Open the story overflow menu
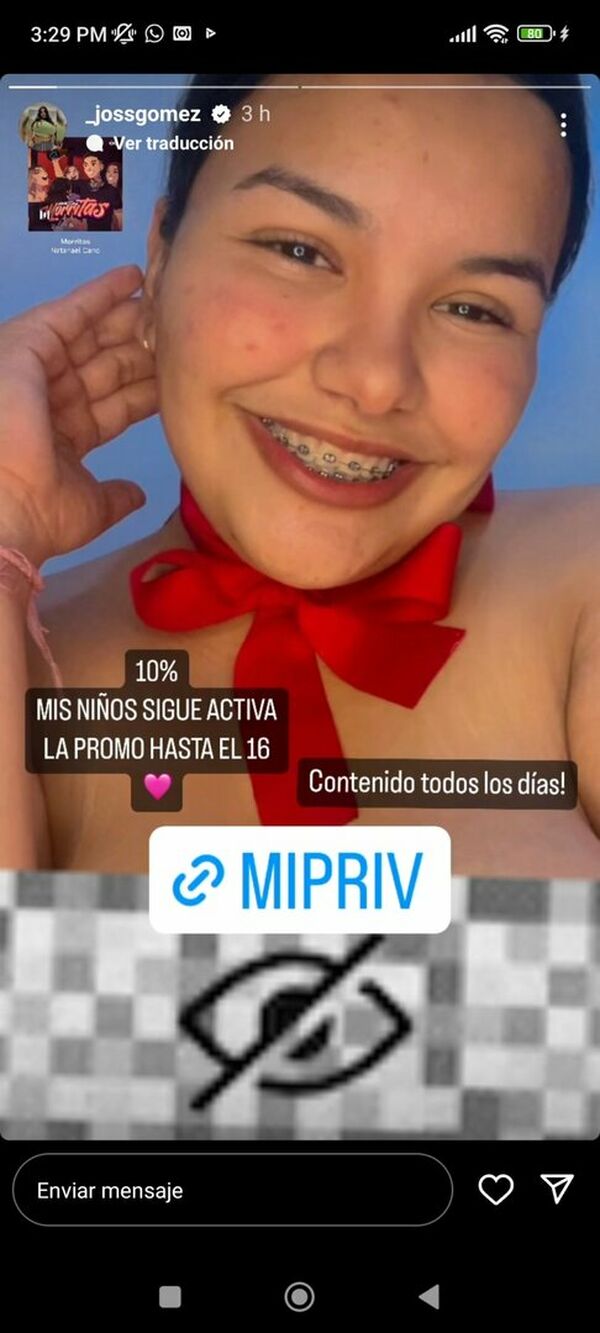Screen dimensions: 600x1333 [563, 125]
